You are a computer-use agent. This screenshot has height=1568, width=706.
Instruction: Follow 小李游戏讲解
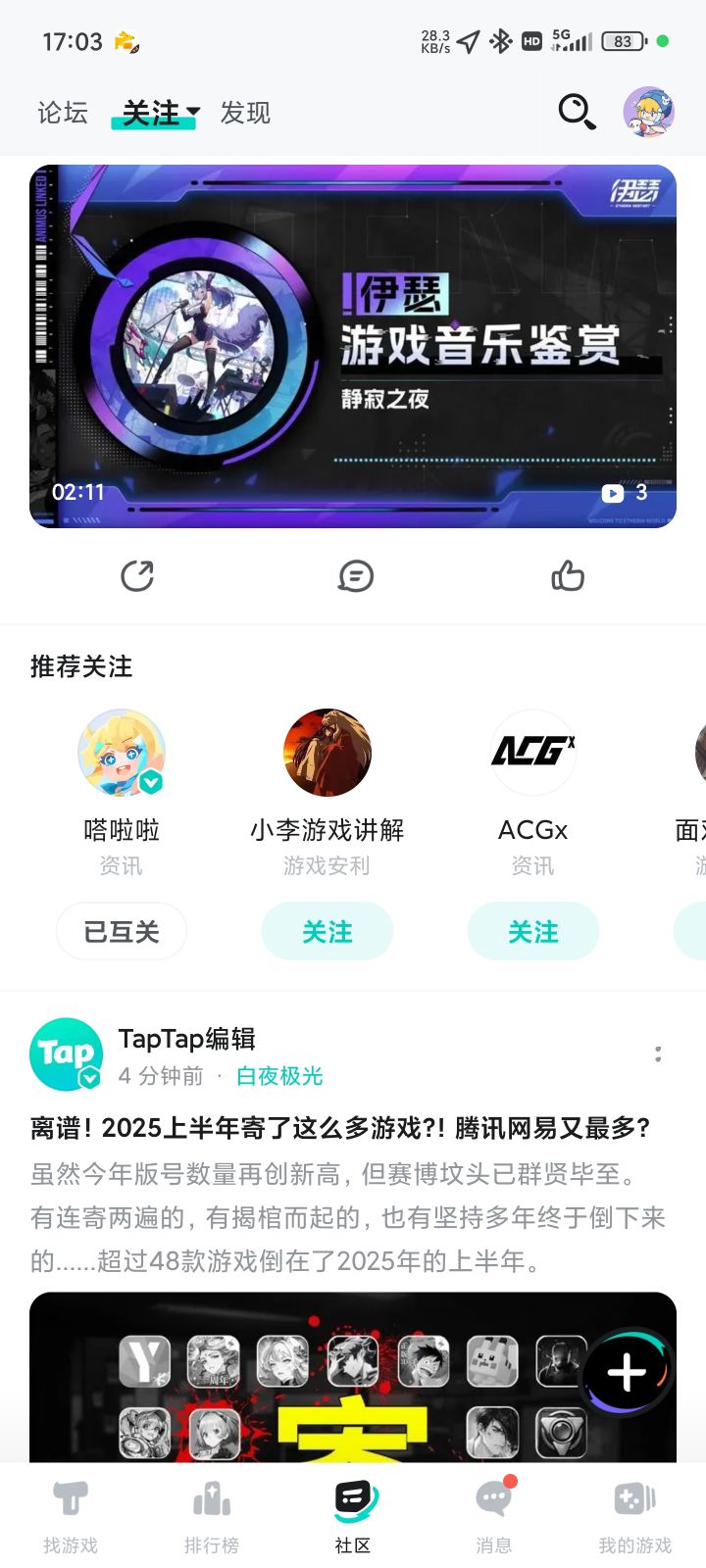click(x=328, y=931)
